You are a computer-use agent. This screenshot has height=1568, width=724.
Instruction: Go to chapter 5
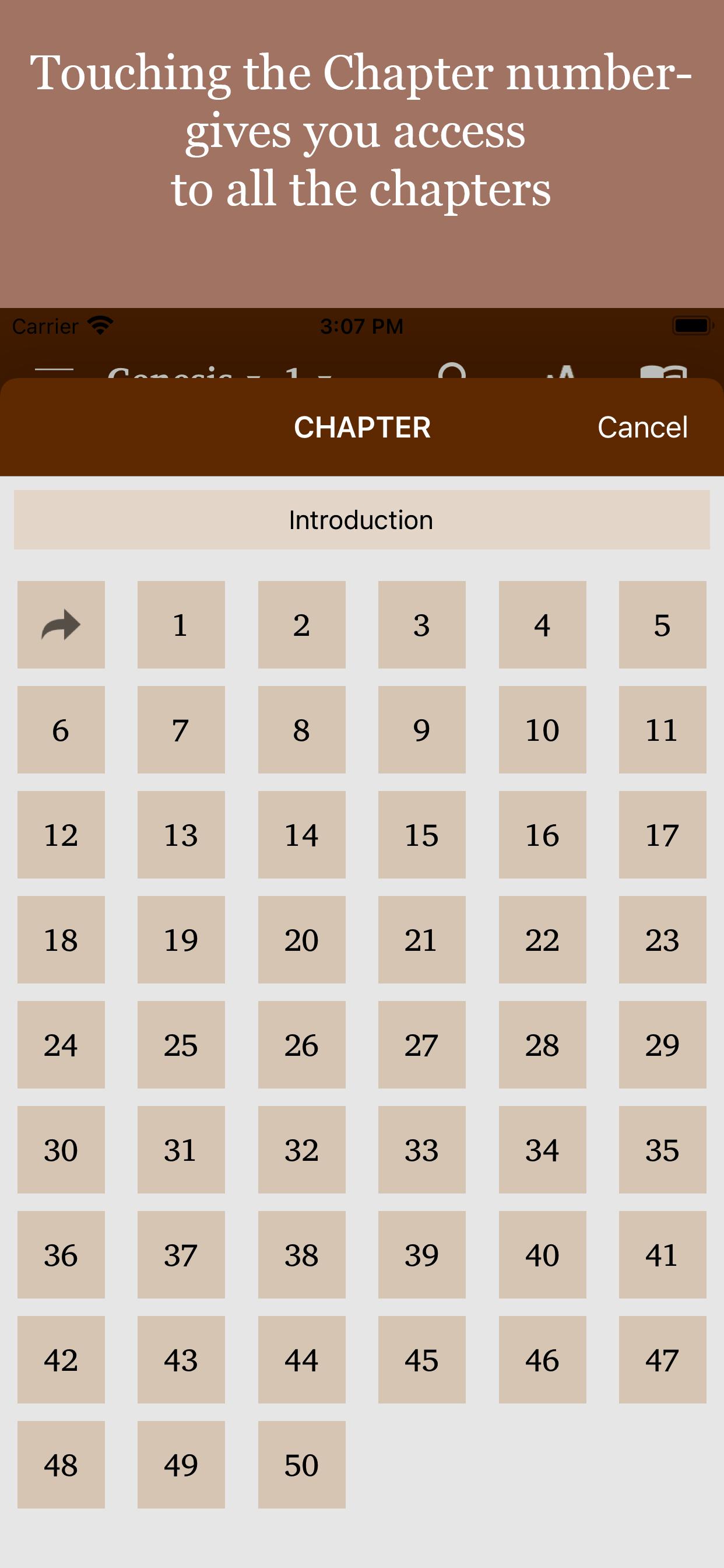[x=663, y=625]
